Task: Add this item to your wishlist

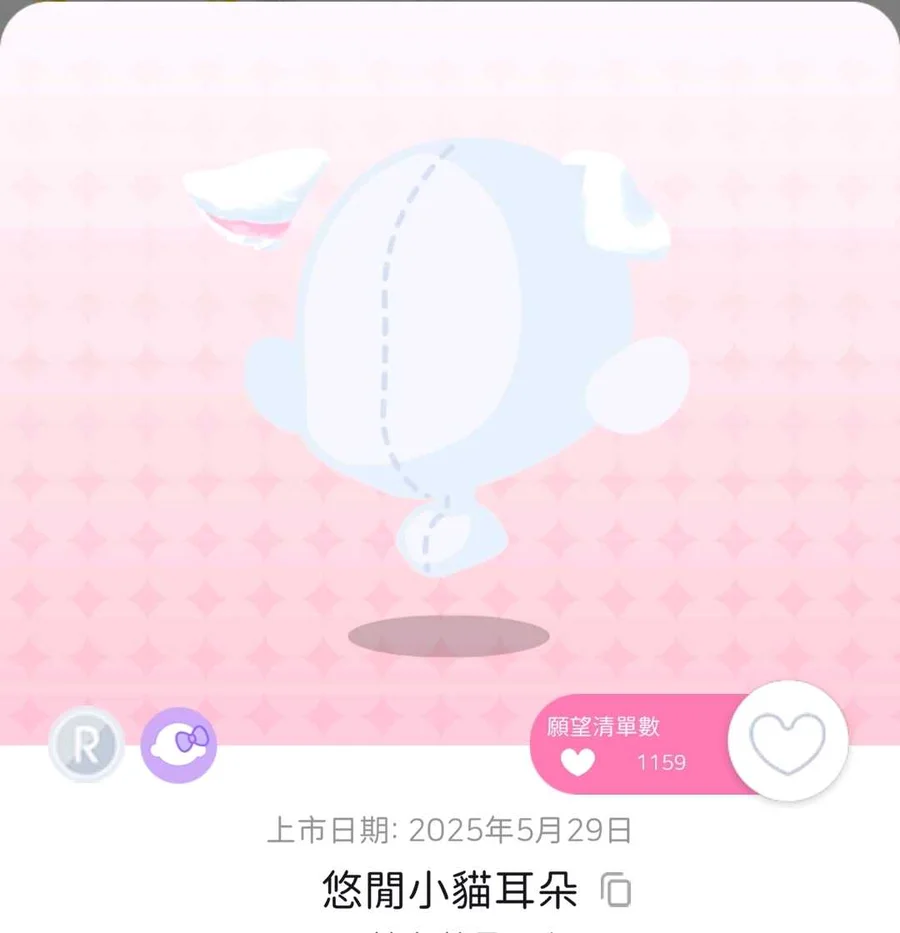Action: tap(788, 742)
